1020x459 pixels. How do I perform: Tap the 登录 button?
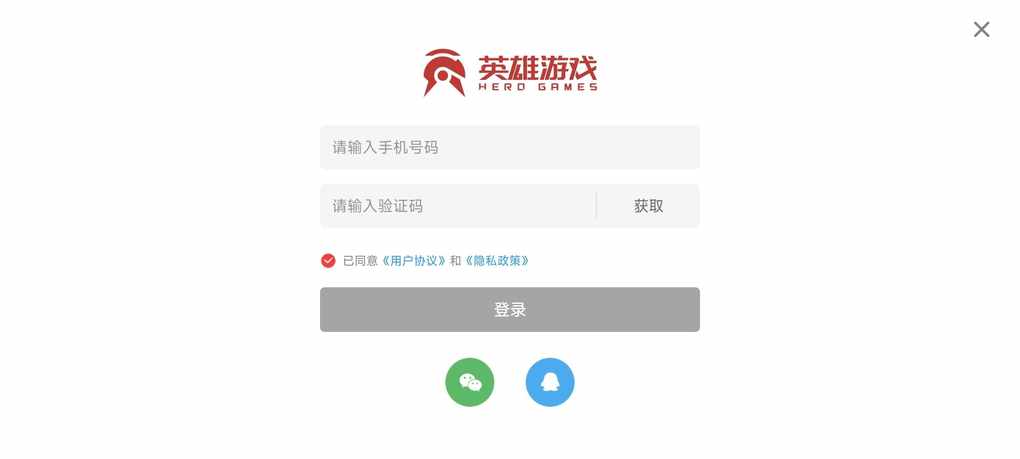(509, 310)
